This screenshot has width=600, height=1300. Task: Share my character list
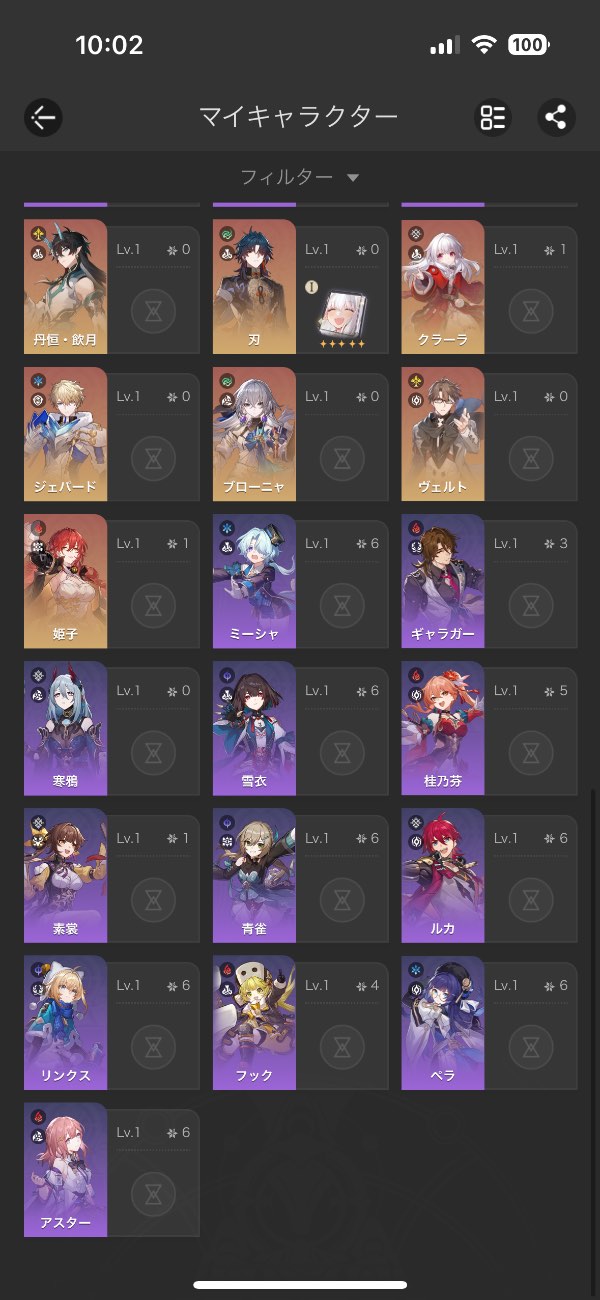(556, 118)
